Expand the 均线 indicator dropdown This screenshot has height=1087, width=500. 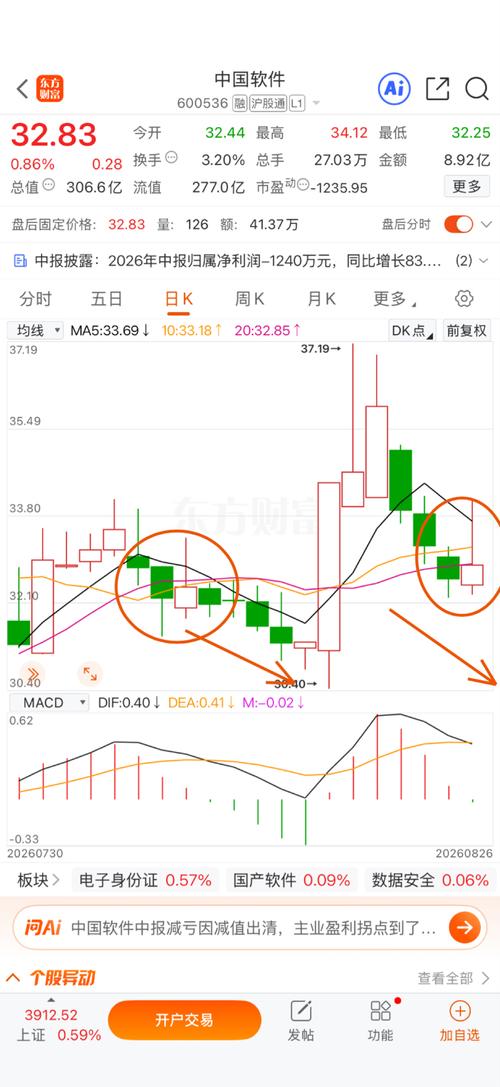(x=36, y=331)
